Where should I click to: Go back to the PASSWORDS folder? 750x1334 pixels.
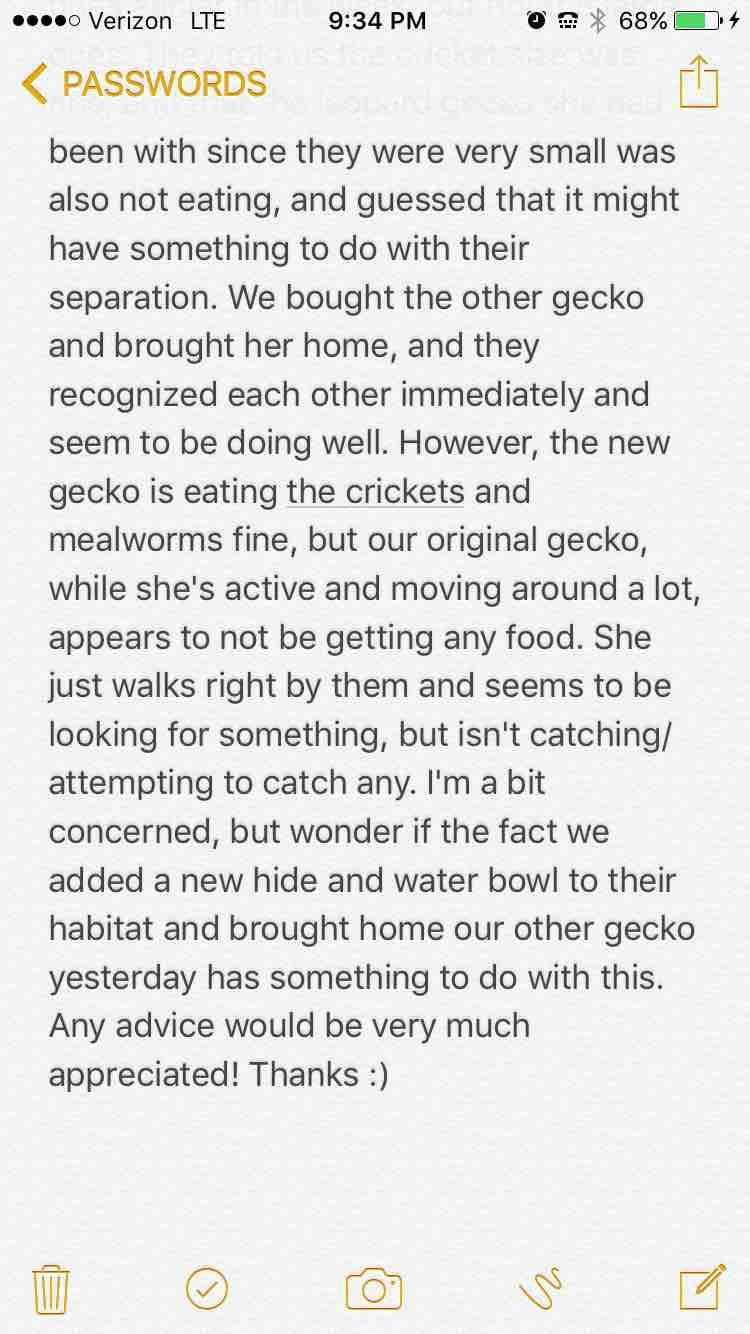(x=143, y=83)
